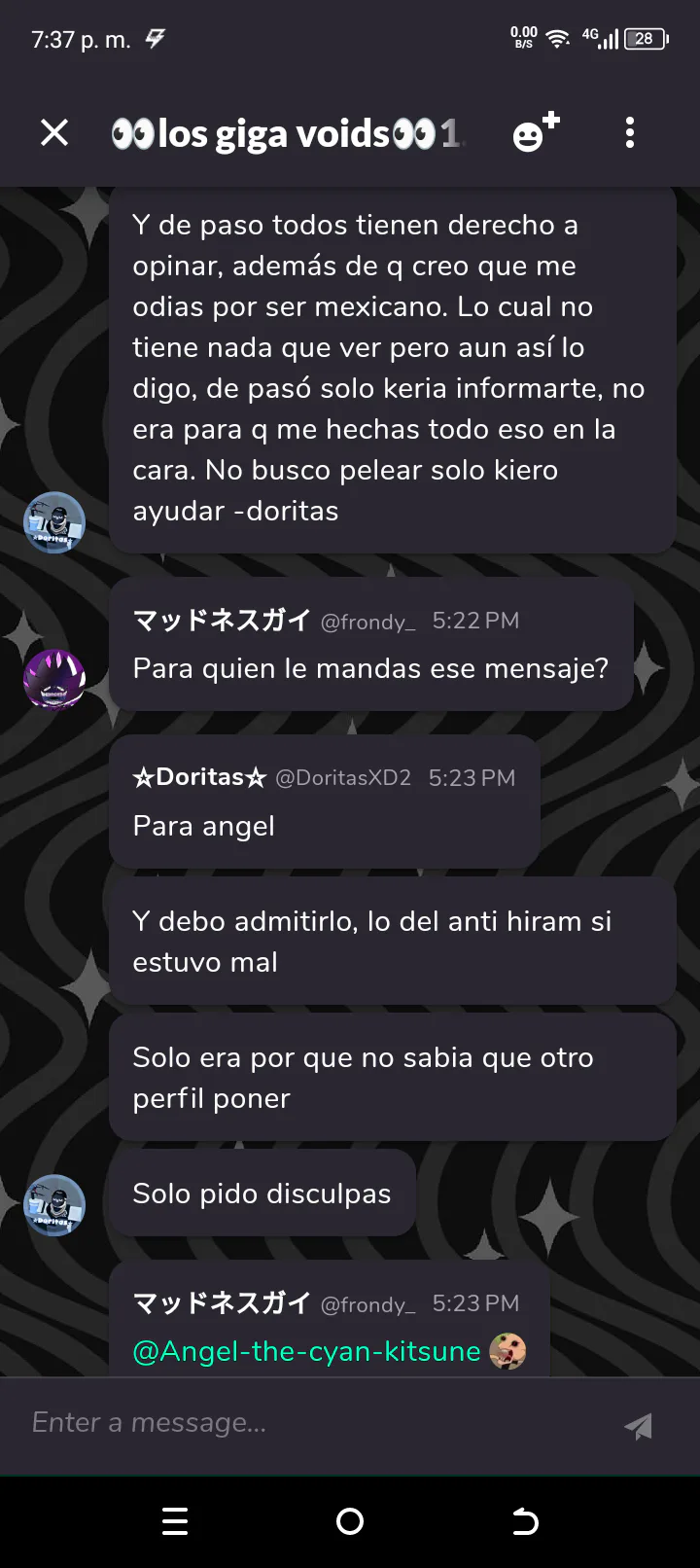Send the message with paper plane icon
Image resolution: width=700 pixels, height=1568 pixels.
tap(639, 1426)
